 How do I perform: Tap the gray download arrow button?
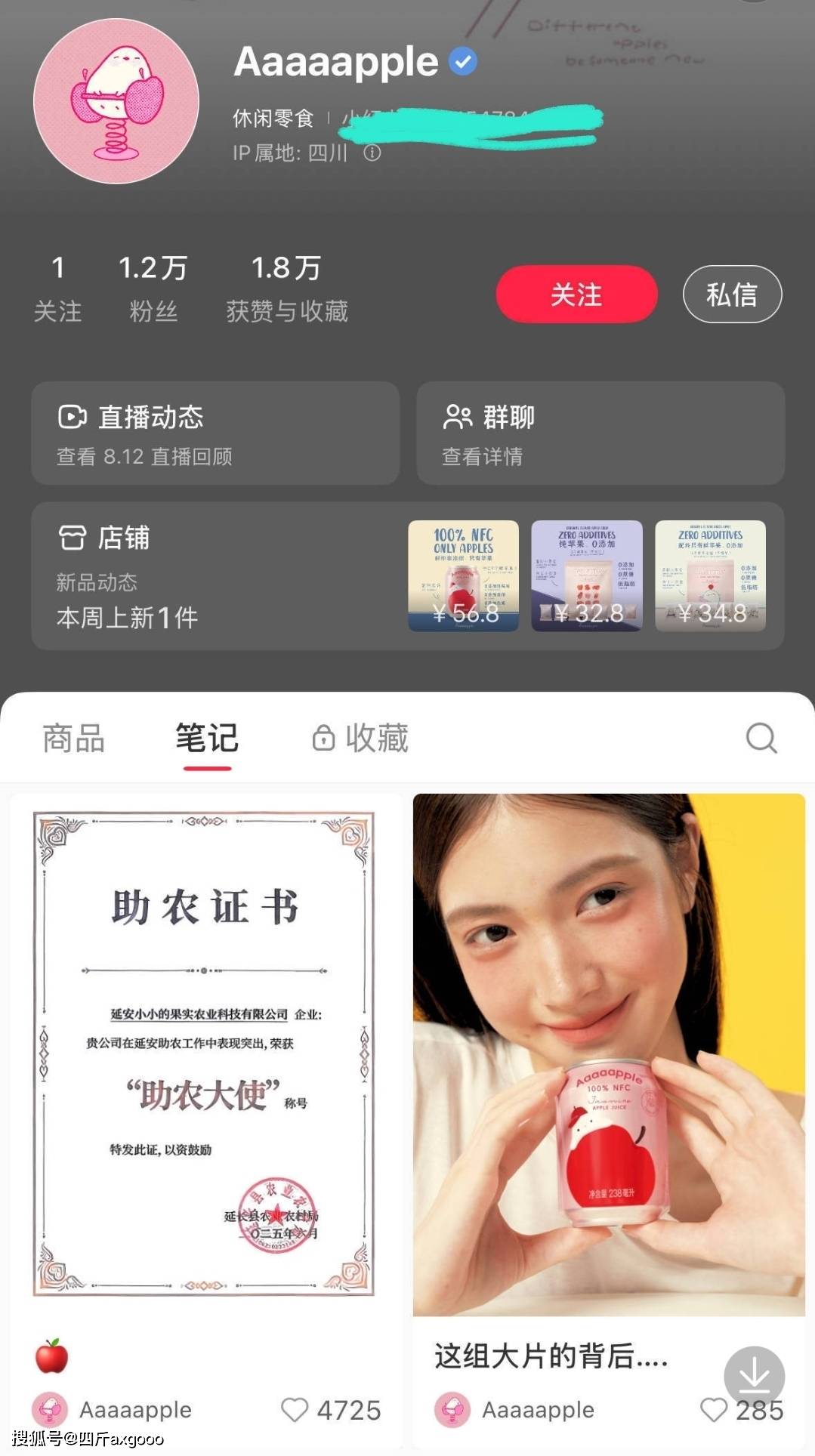(754, 1376)
